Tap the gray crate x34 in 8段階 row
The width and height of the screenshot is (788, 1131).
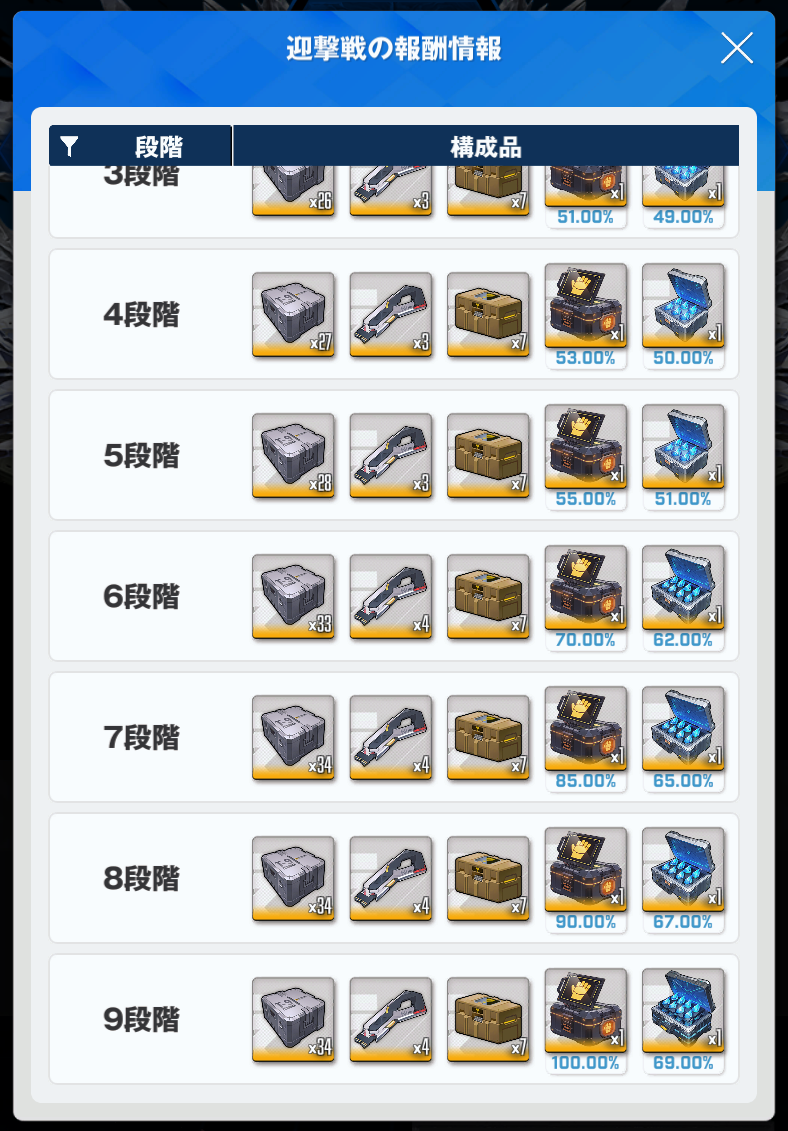[293, 878]
